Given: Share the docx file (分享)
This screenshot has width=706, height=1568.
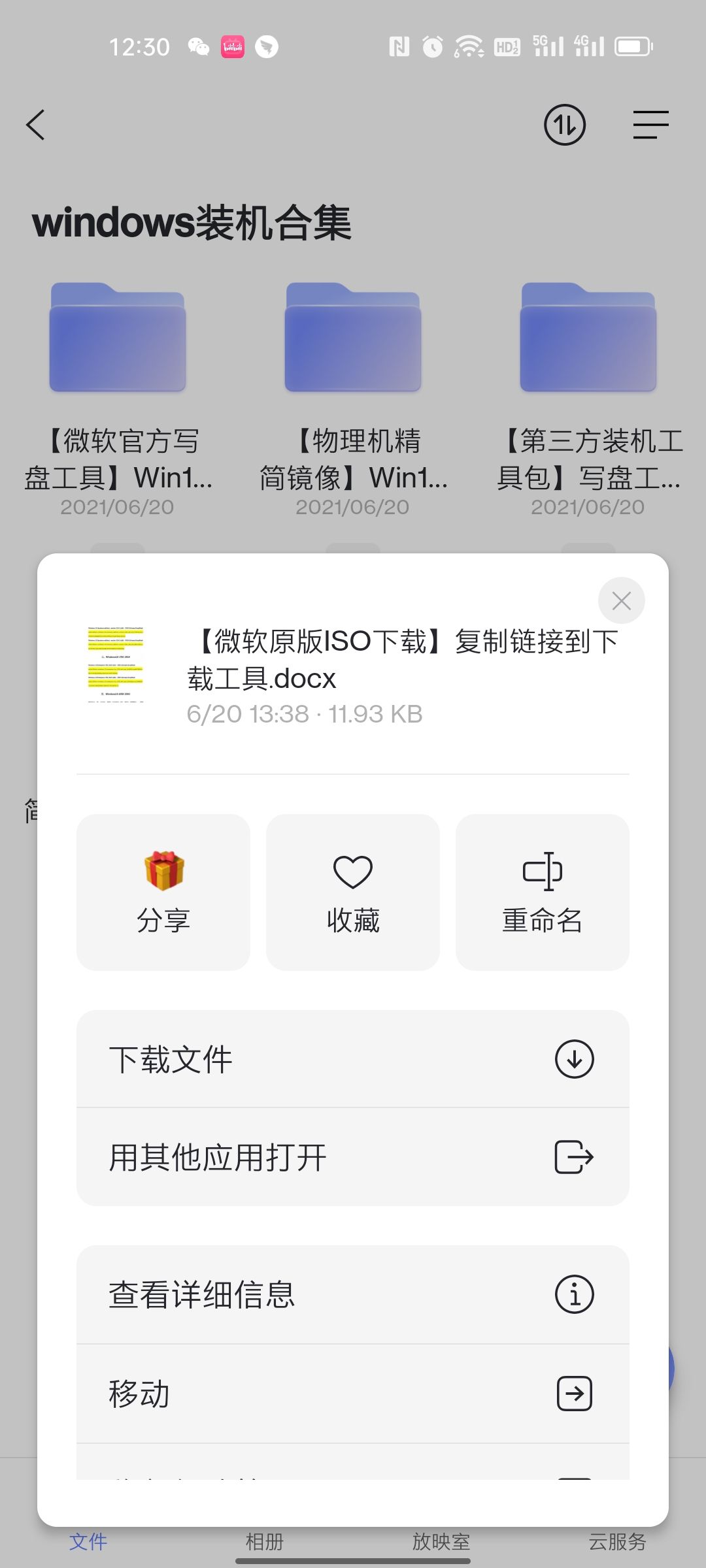Looking at the screenshot, I should point(163,892).
